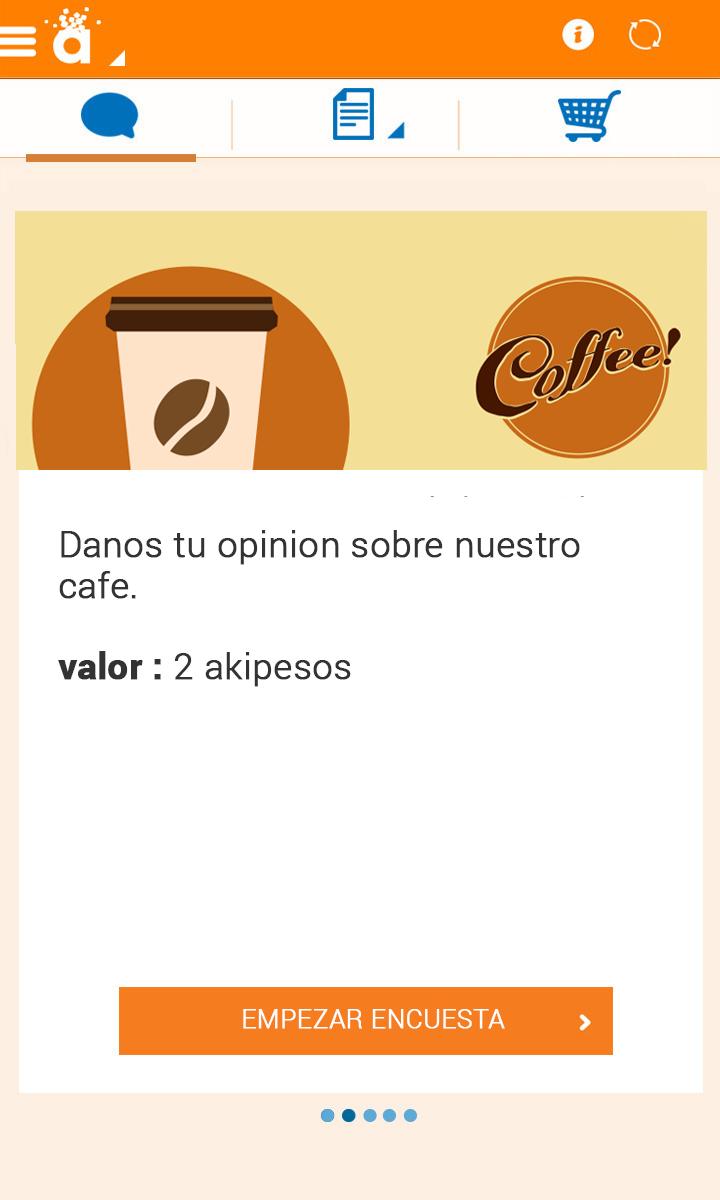
Task: Open the surveys document icon
Action: [x=352, y=112]
